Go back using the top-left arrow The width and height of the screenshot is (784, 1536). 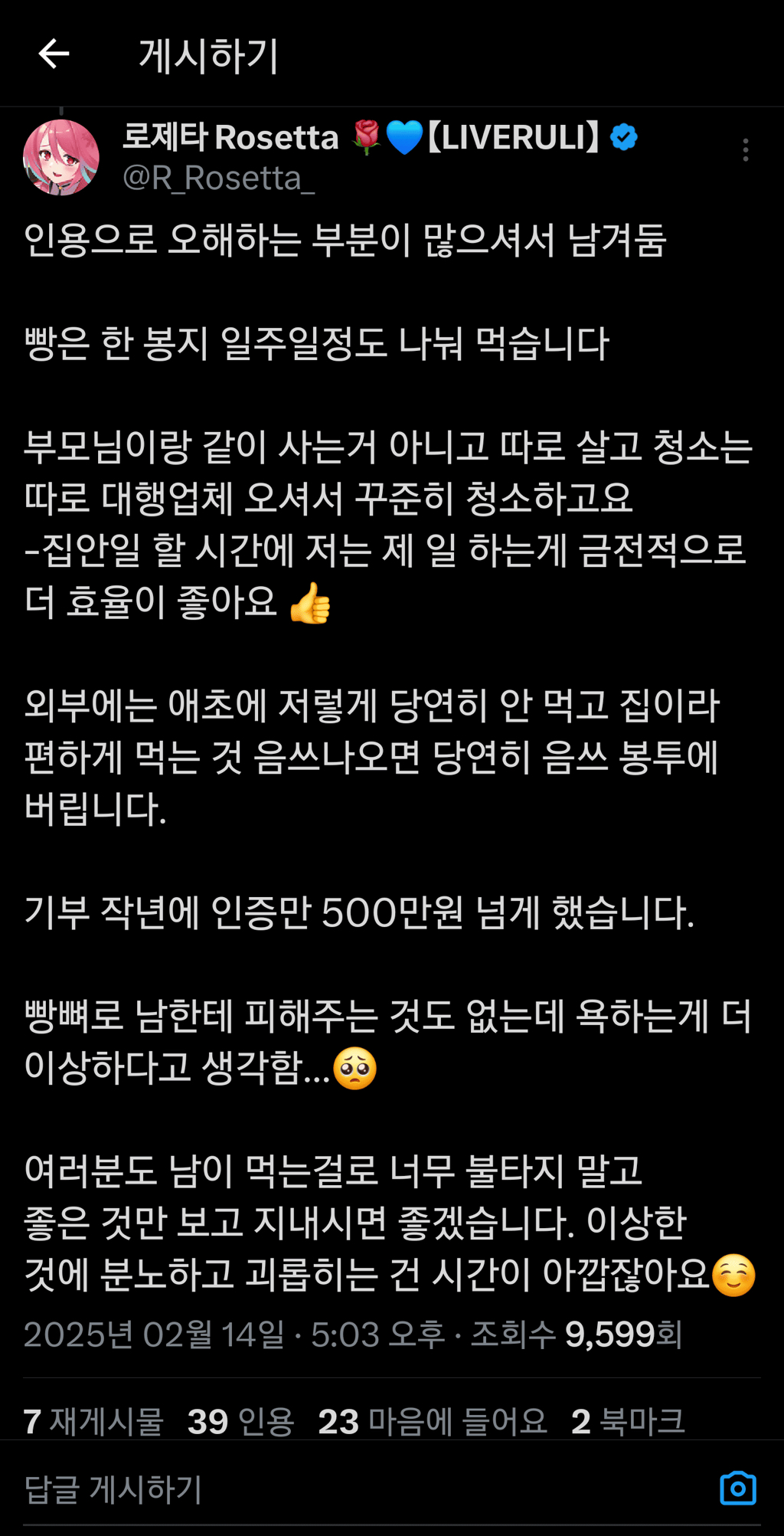[54, 54]
